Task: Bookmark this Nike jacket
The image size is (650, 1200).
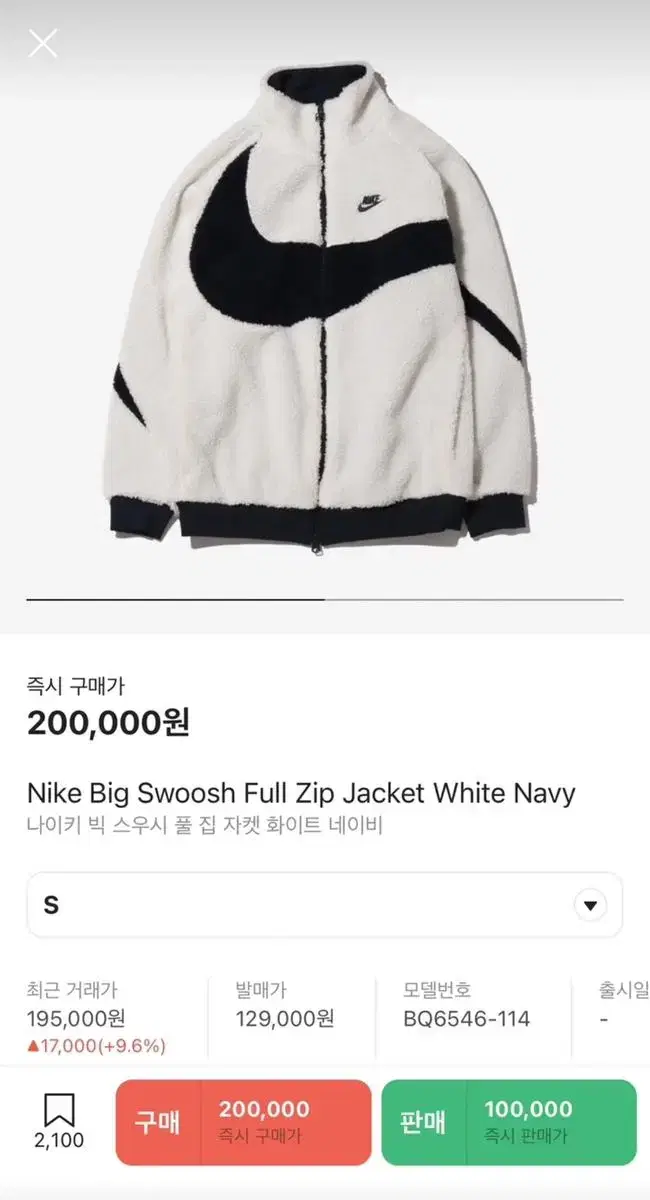Action: click(60, 1111)
